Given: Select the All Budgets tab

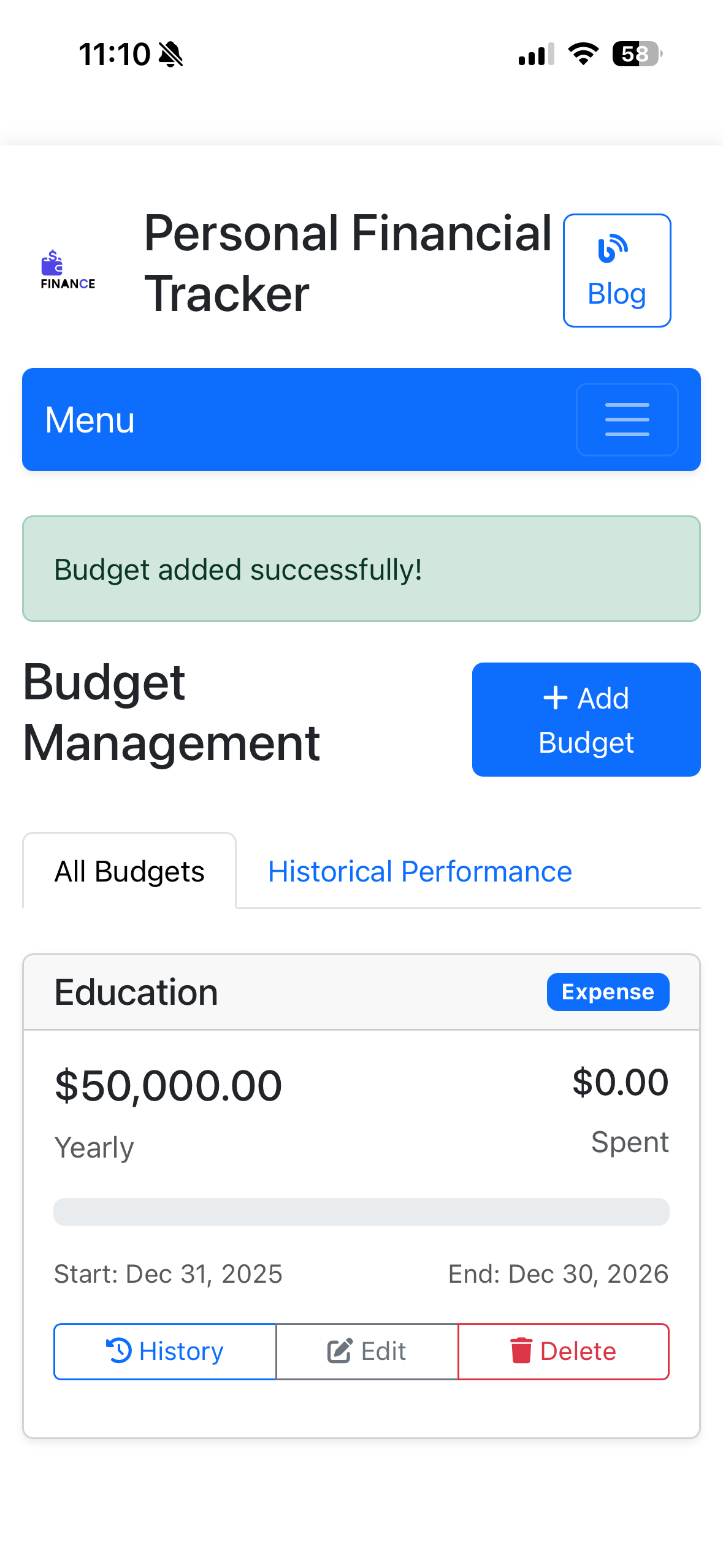Looking at the screenshot, I should pos(129,870).
